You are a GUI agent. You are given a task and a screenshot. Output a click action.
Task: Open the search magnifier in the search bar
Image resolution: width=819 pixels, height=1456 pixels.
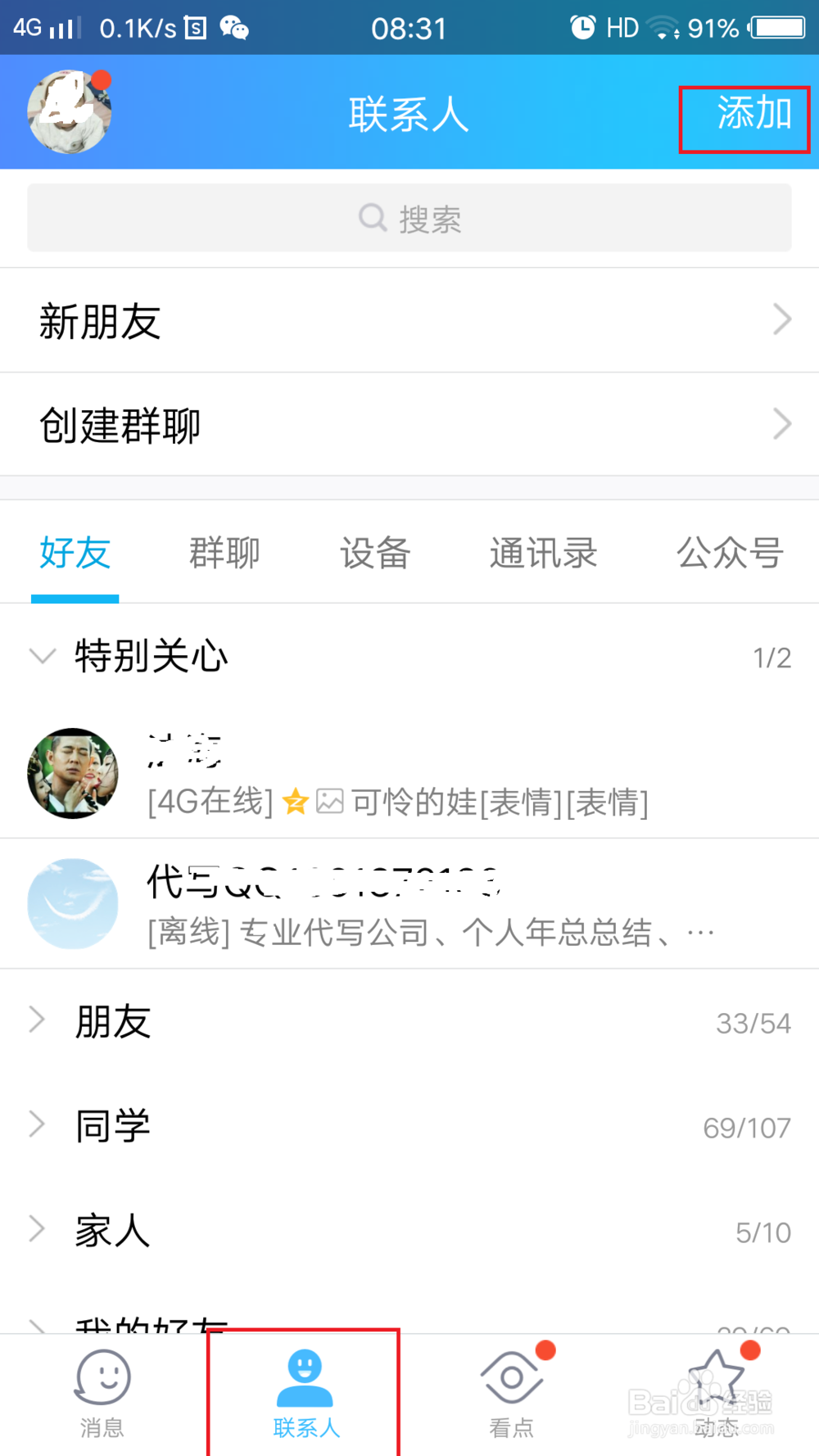373,217
